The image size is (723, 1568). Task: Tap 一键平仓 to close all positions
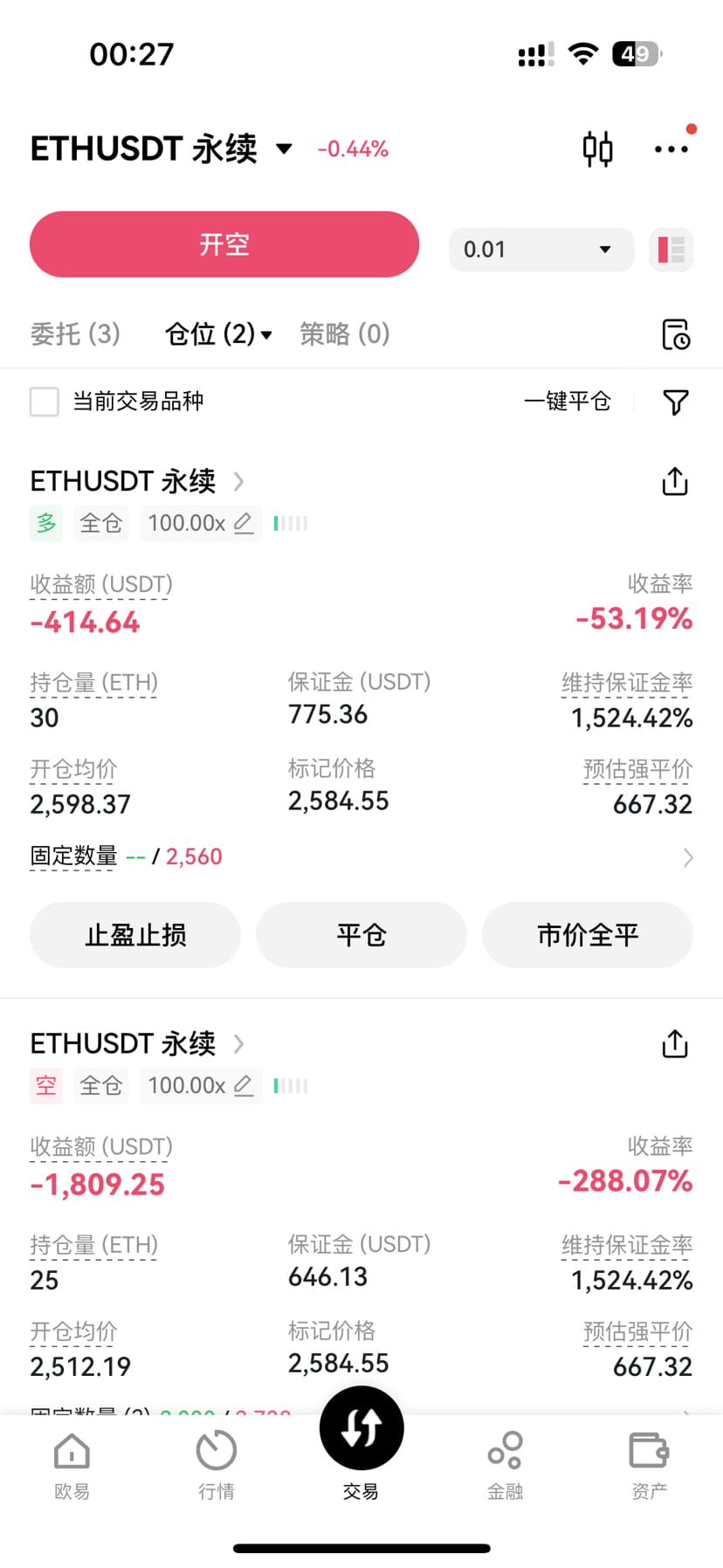click(568, 402)
